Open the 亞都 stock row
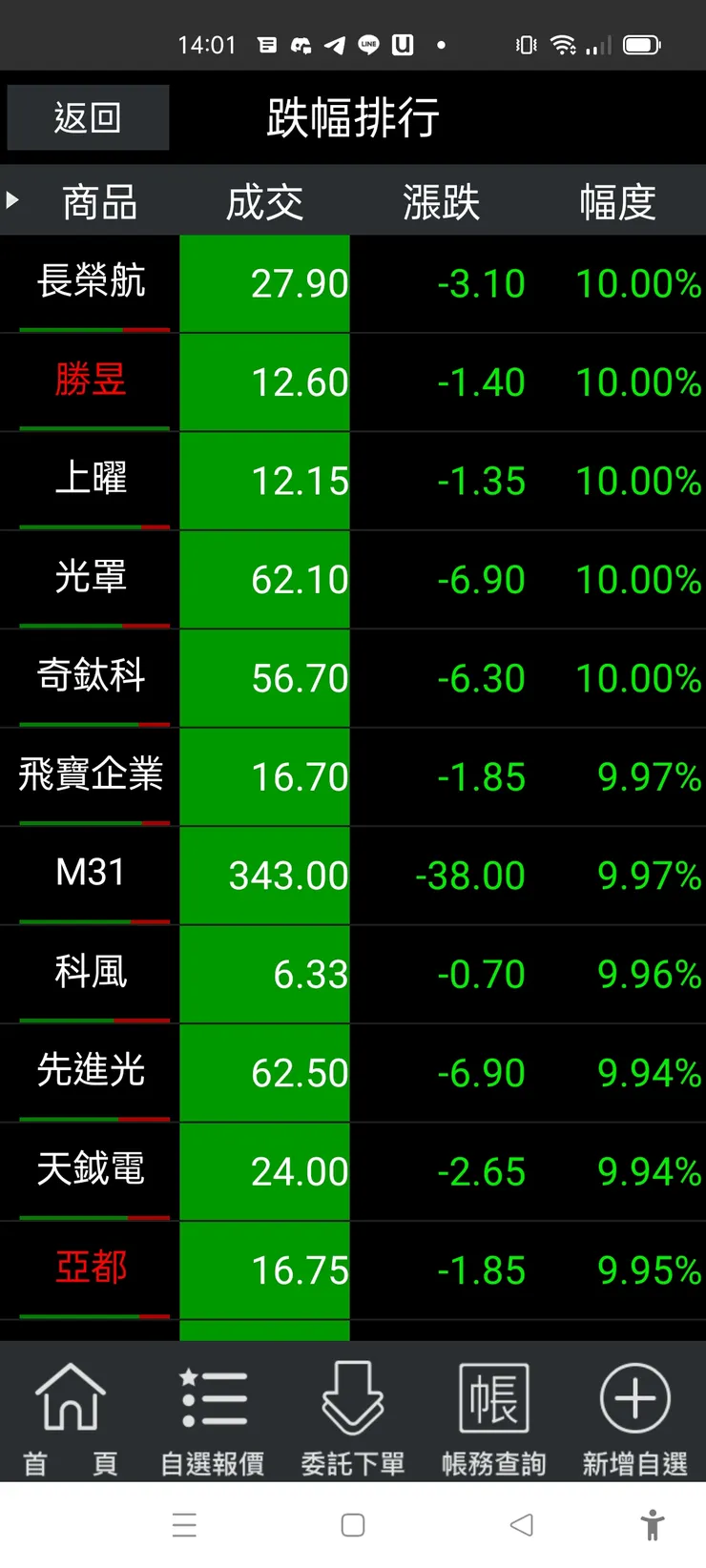Viewport: 706px width, 1568px height. 91,1268
